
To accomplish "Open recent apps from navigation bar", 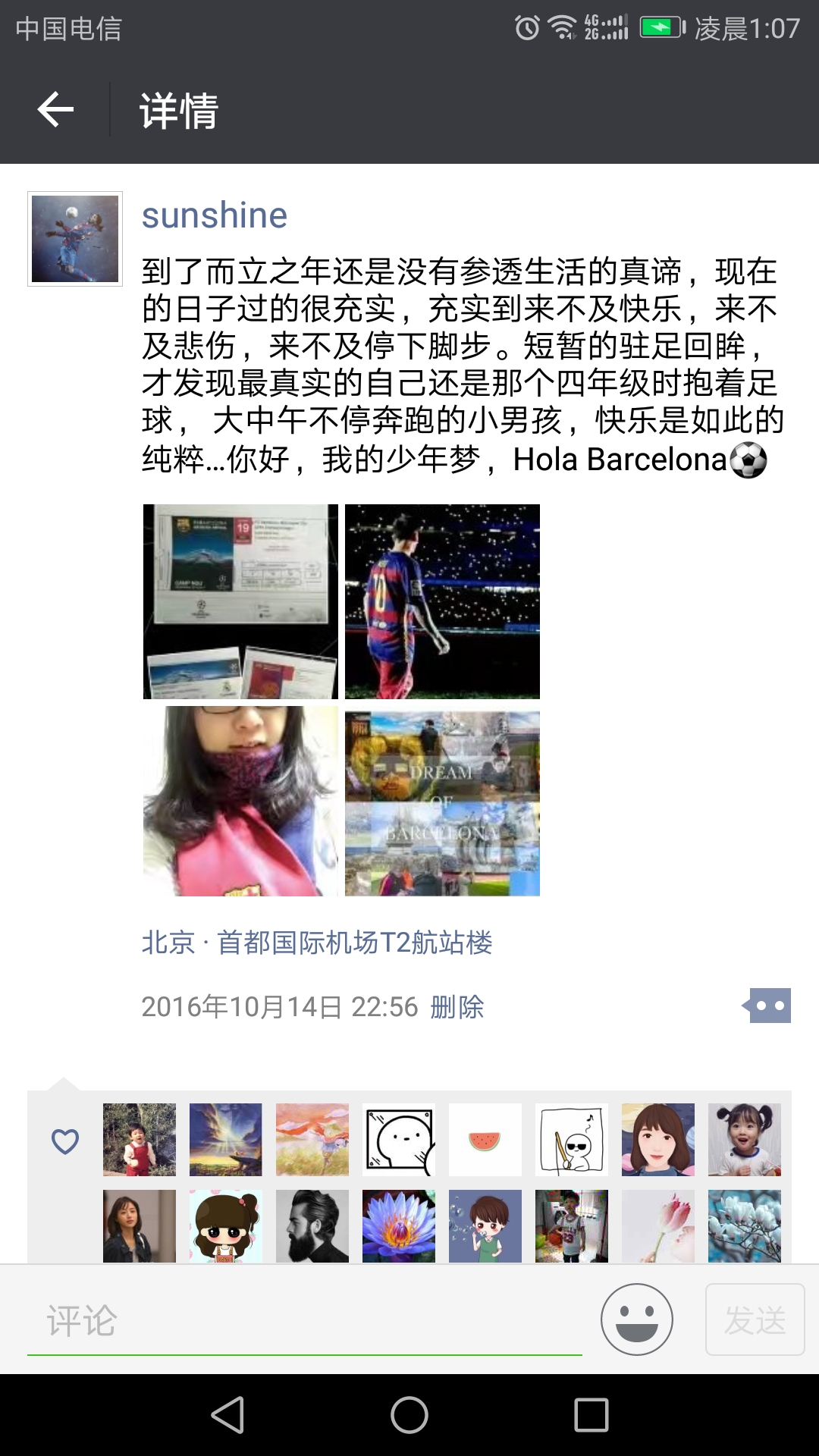I will (591, 1415).
